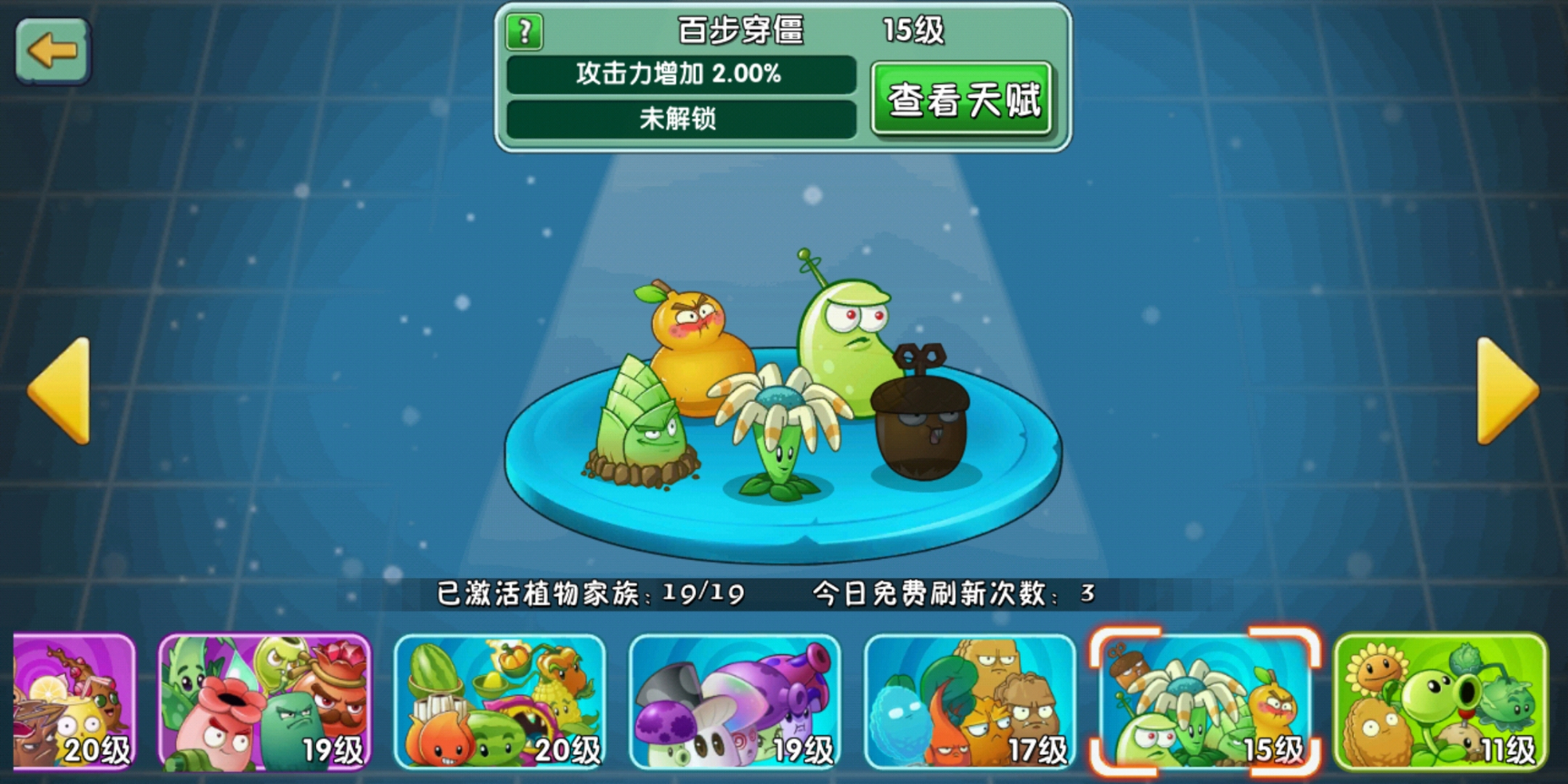The width and height of the screenshot is (1568, 784).
Task: Select the highlighted 15级 family card
Action: pyautogui.click(x=1206, y=702)
